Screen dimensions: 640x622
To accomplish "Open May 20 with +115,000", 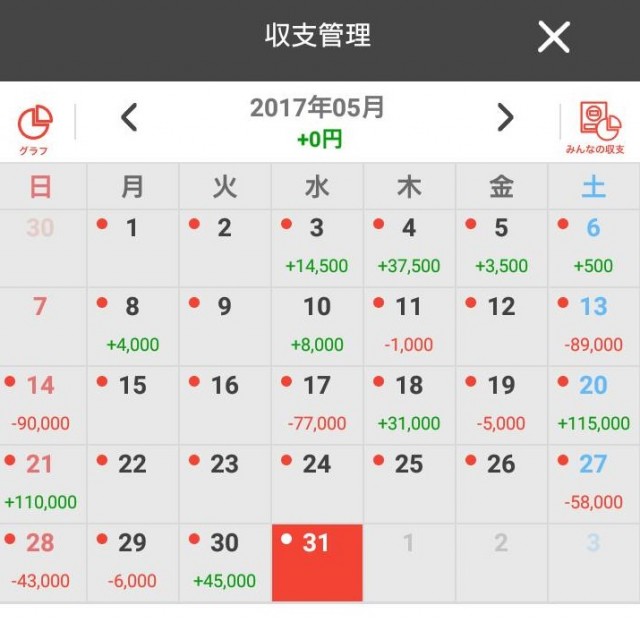I will click(593, 404).
